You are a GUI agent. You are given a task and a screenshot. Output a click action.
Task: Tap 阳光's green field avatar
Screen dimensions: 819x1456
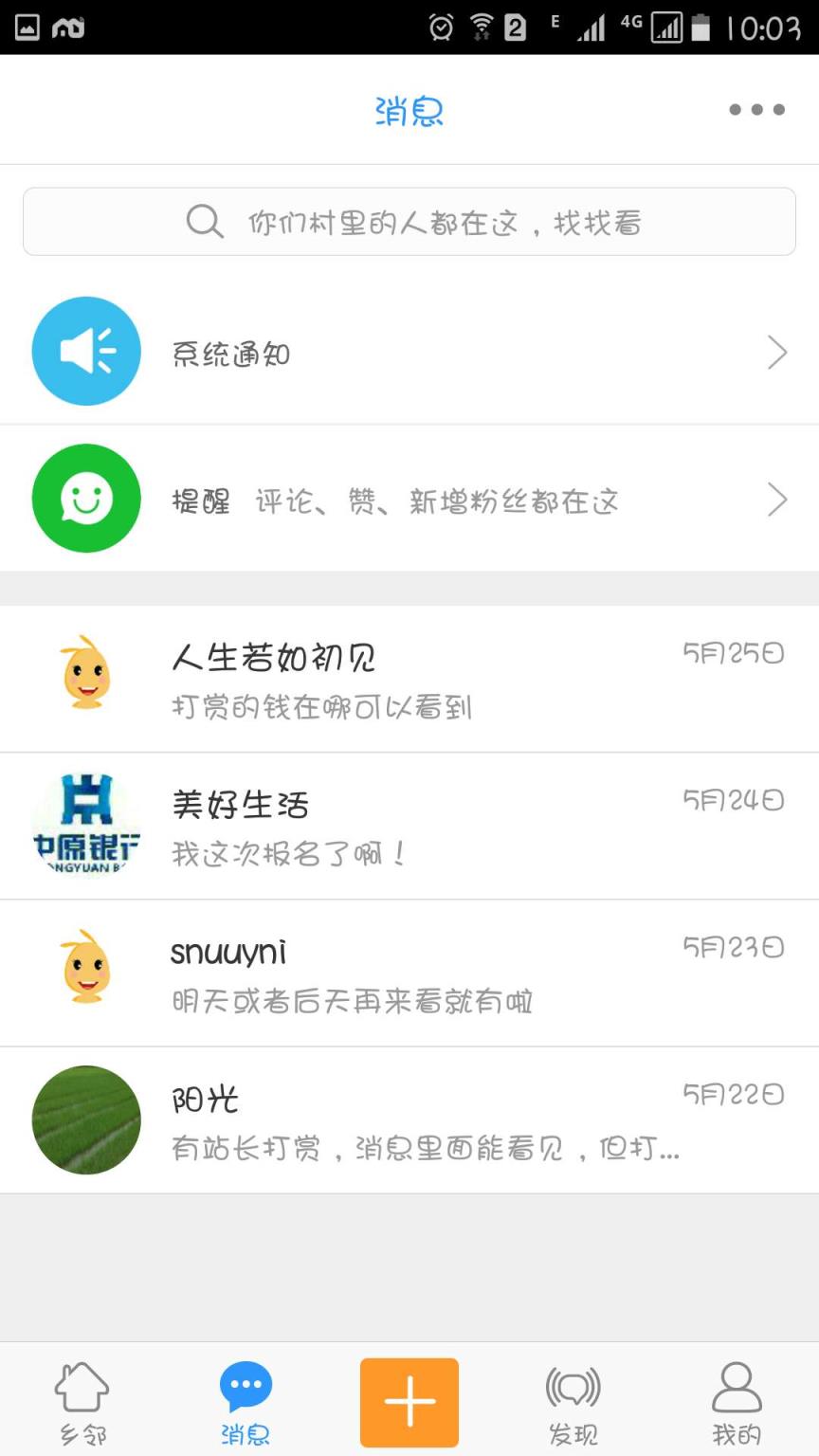(x=85, y=1119)
